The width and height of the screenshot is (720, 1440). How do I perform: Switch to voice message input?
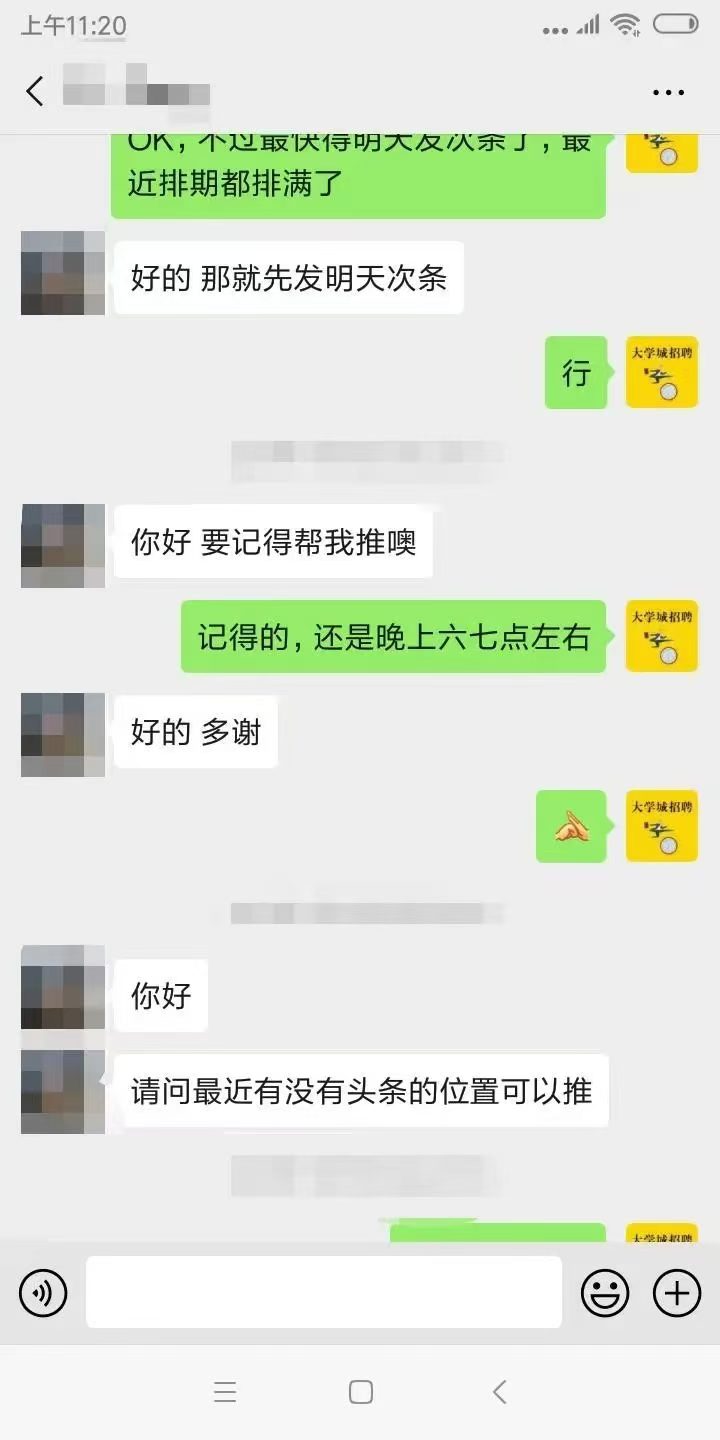coord(43,1293)
